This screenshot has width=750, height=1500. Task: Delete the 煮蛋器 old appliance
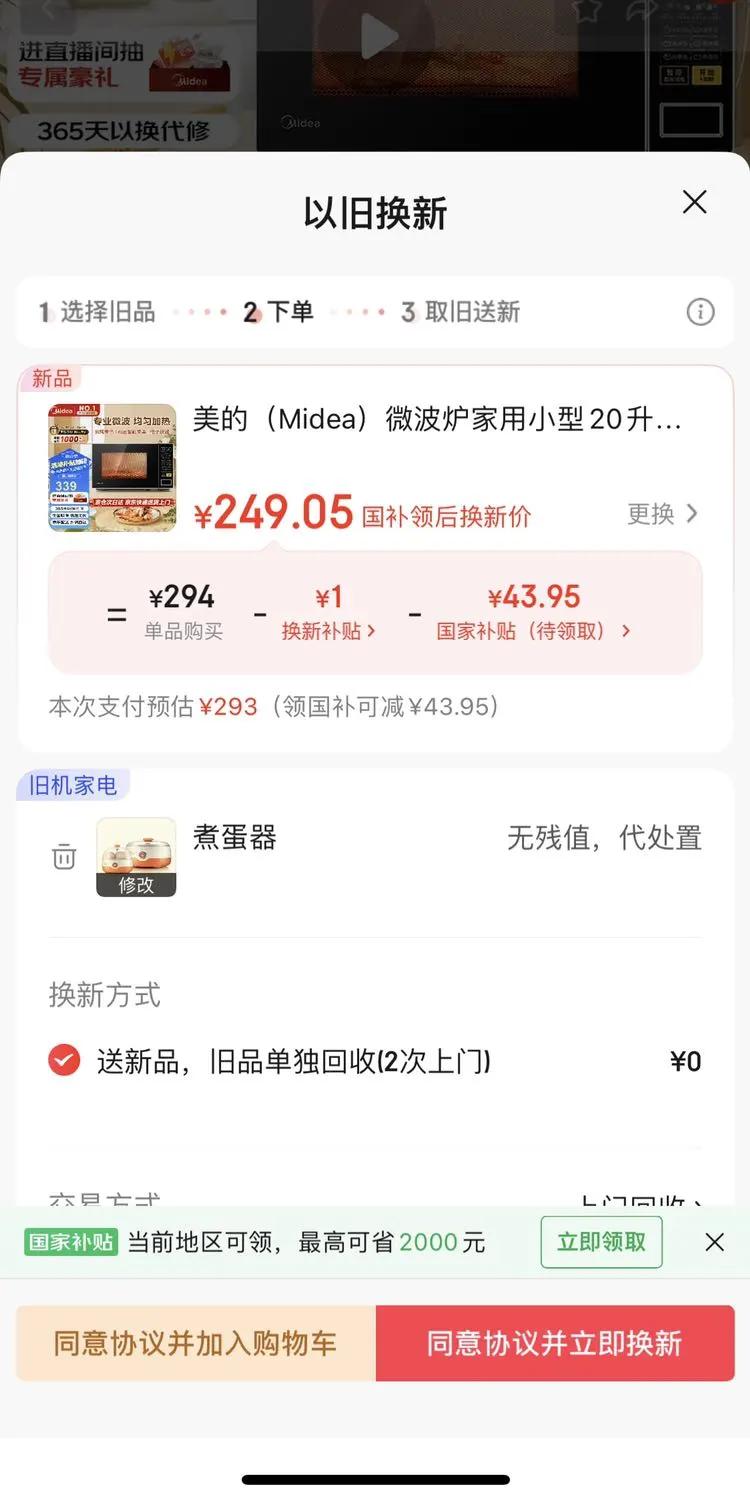pyautogui.click(x=64, y=857)
